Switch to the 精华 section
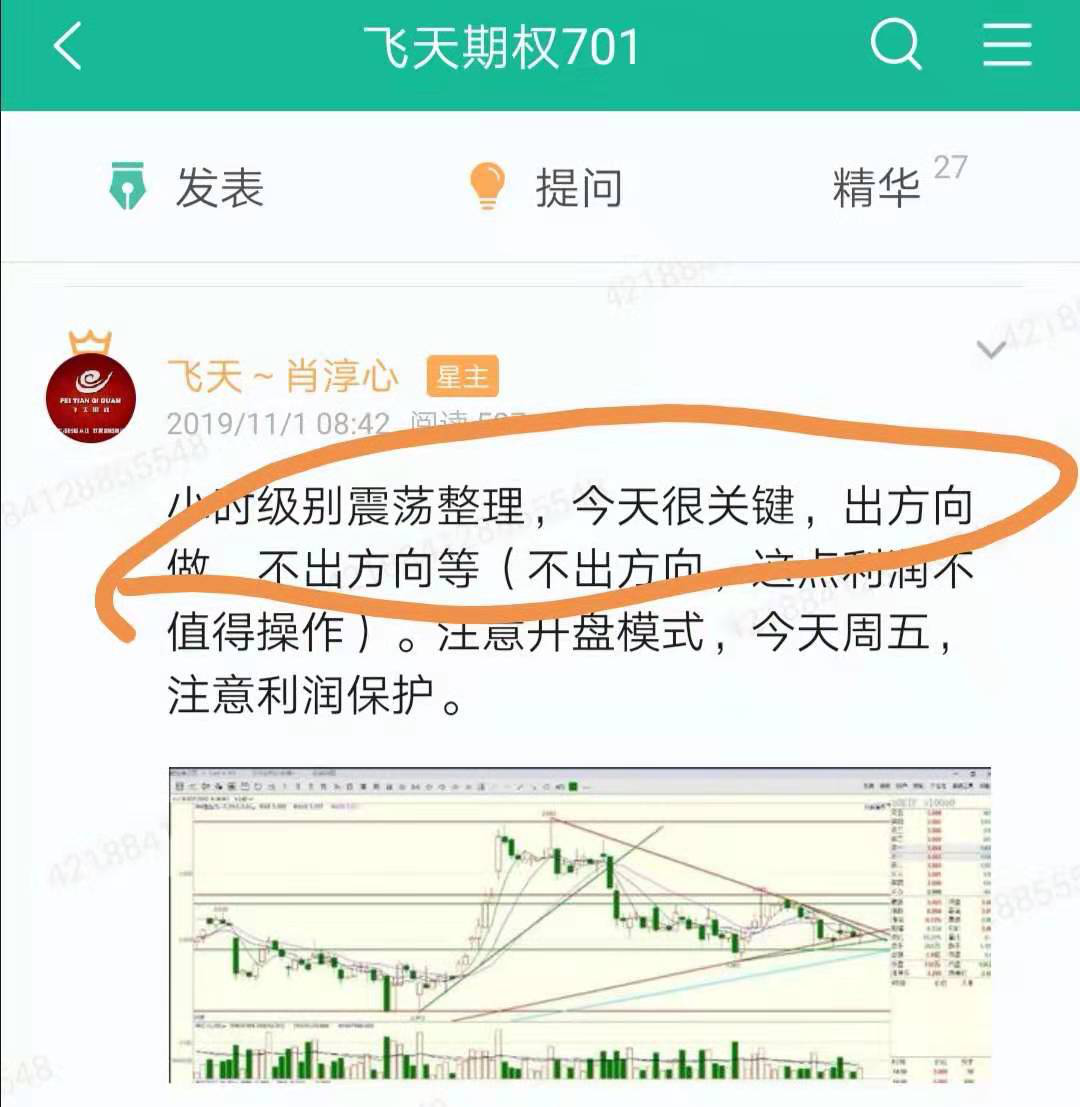Image resolution: width=1080 pixels, height=1107 pixels. point(878,188)
